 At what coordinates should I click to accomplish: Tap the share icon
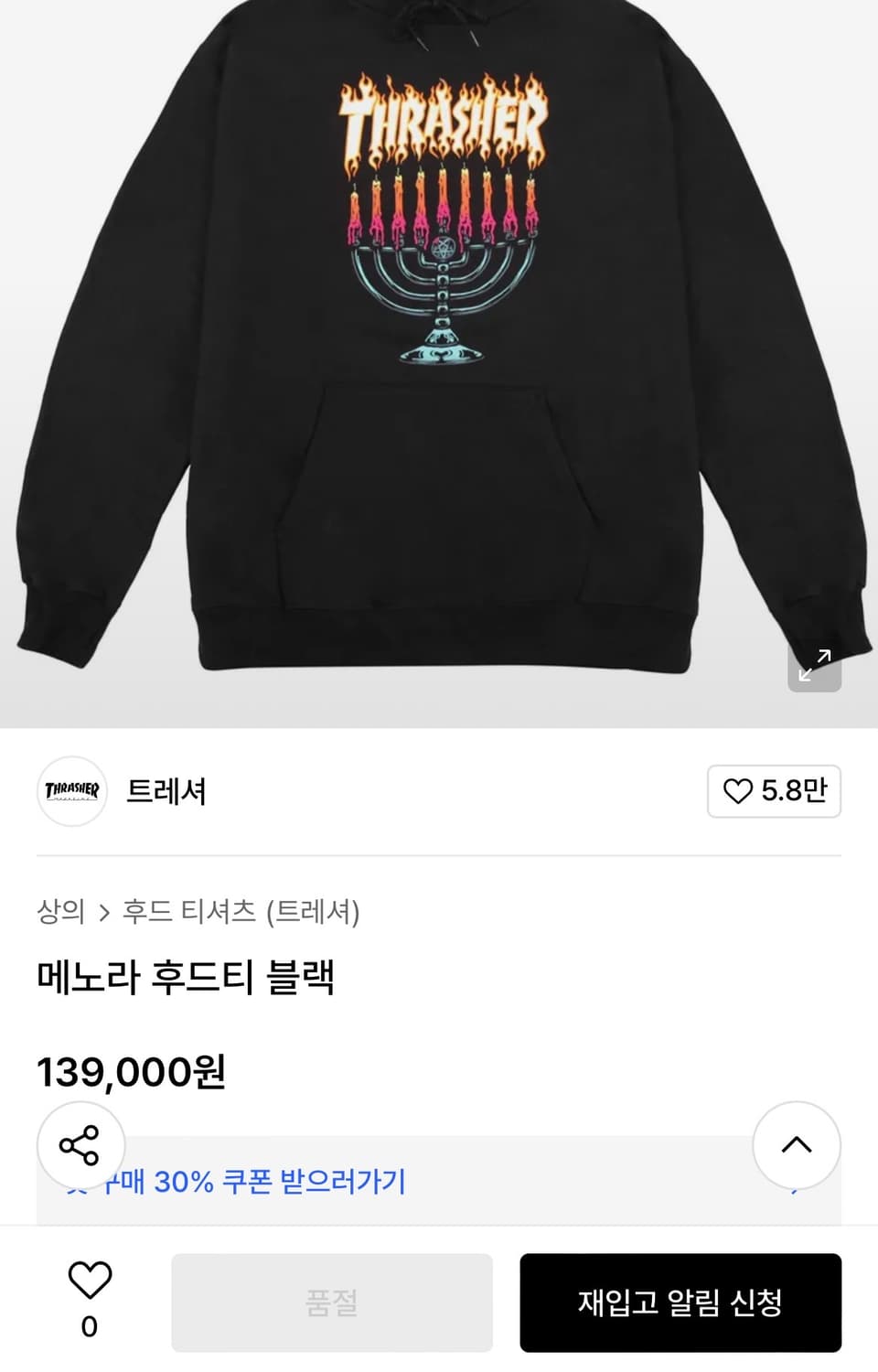[82, 1144]
